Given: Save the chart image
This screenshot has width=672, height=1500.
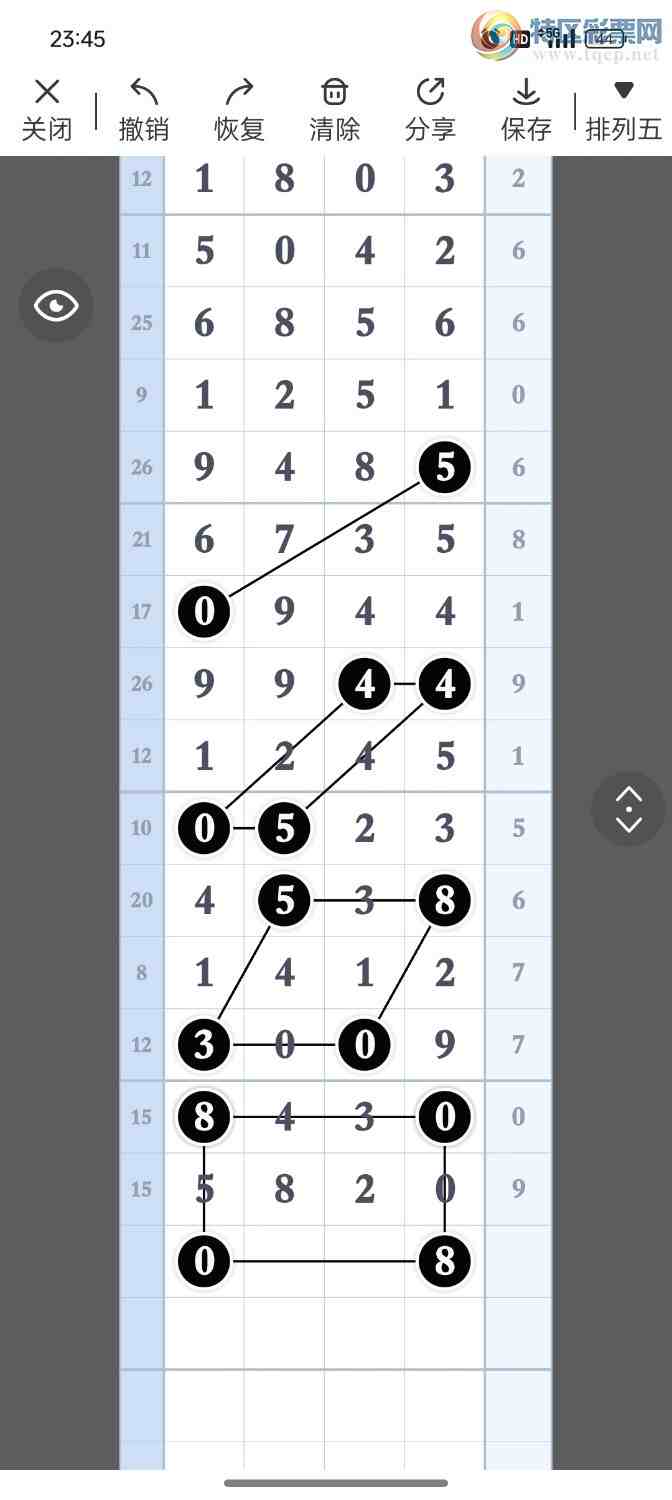Looking at the screenshot, I should pos(526,110).
